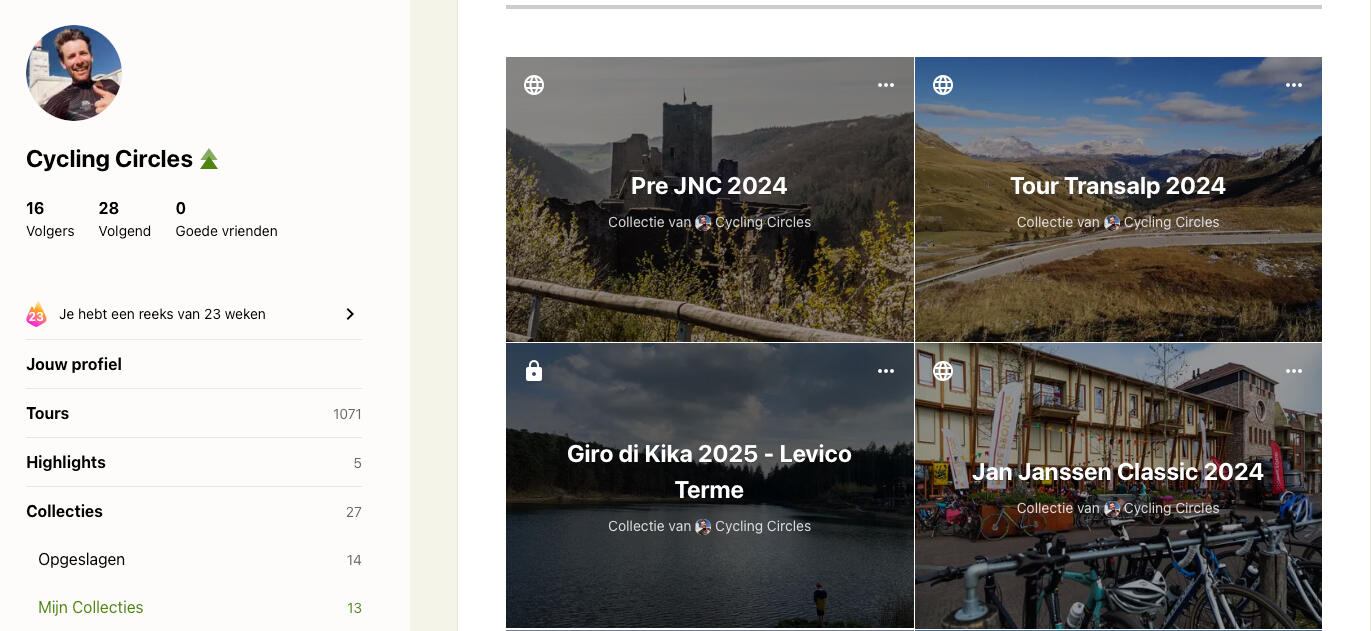Open the Tour Transalp 2024 collection
The image size is (1371, 631).
1117,186
